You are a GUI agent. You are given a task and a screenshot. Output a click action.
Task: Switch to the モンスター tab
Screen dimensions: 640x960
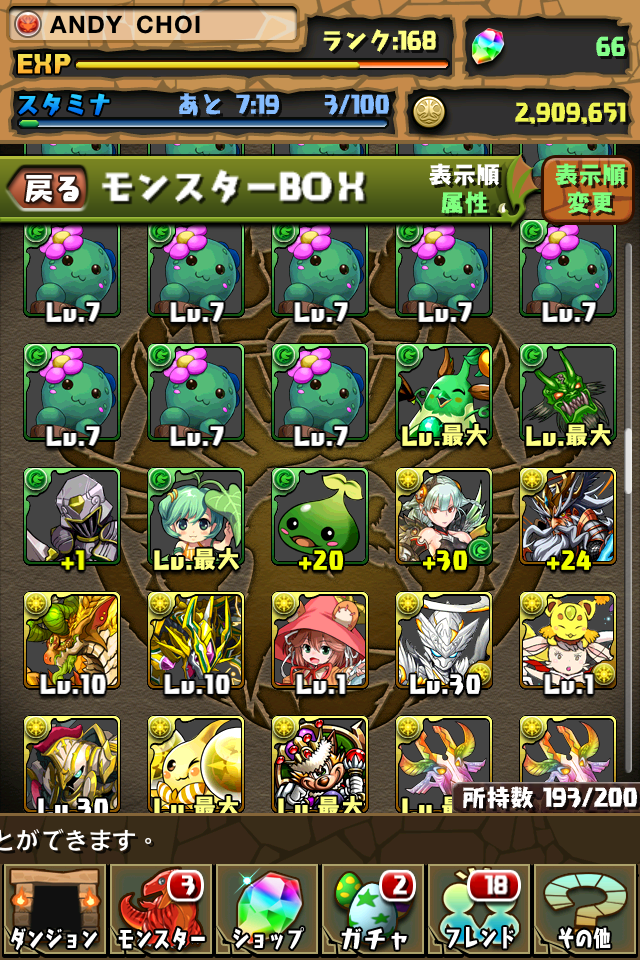(x=160, y=910)
